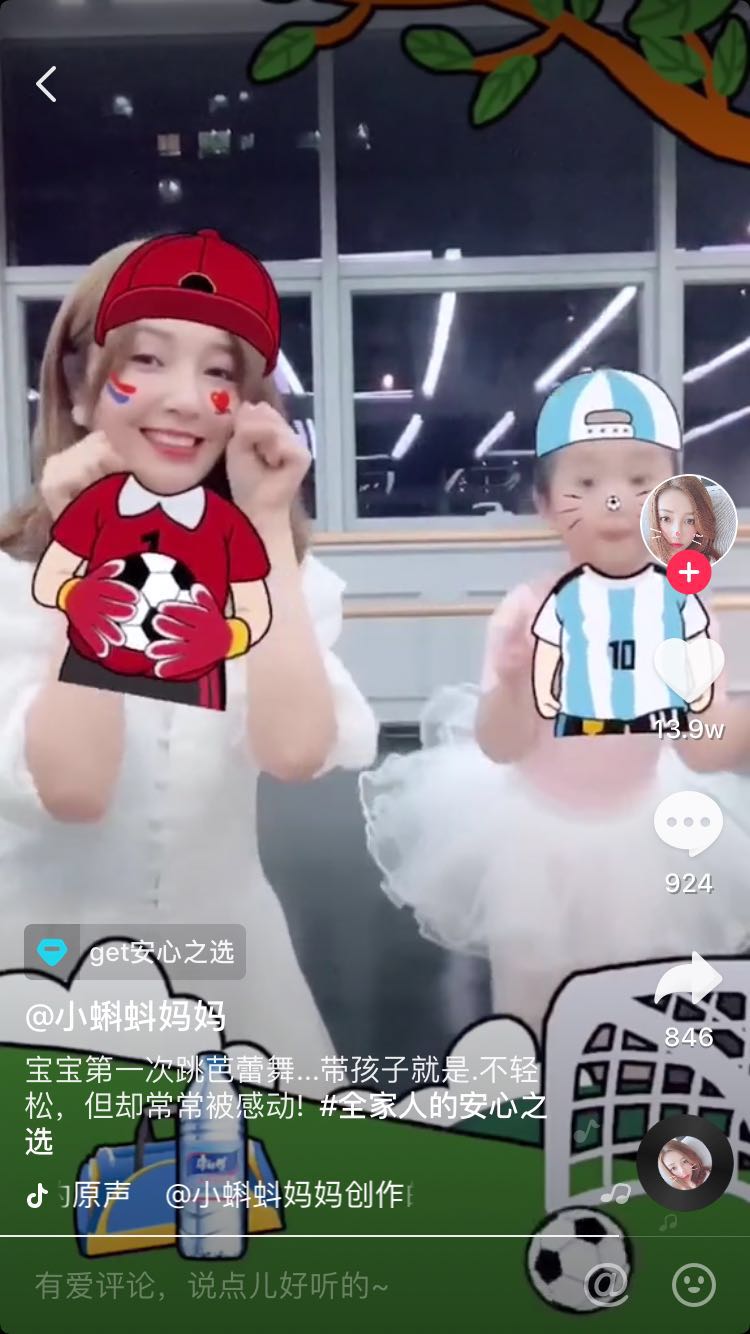Open the original sound track 原声
This screenshot has width=750, height=1334.
click(x=100, y=1195)
